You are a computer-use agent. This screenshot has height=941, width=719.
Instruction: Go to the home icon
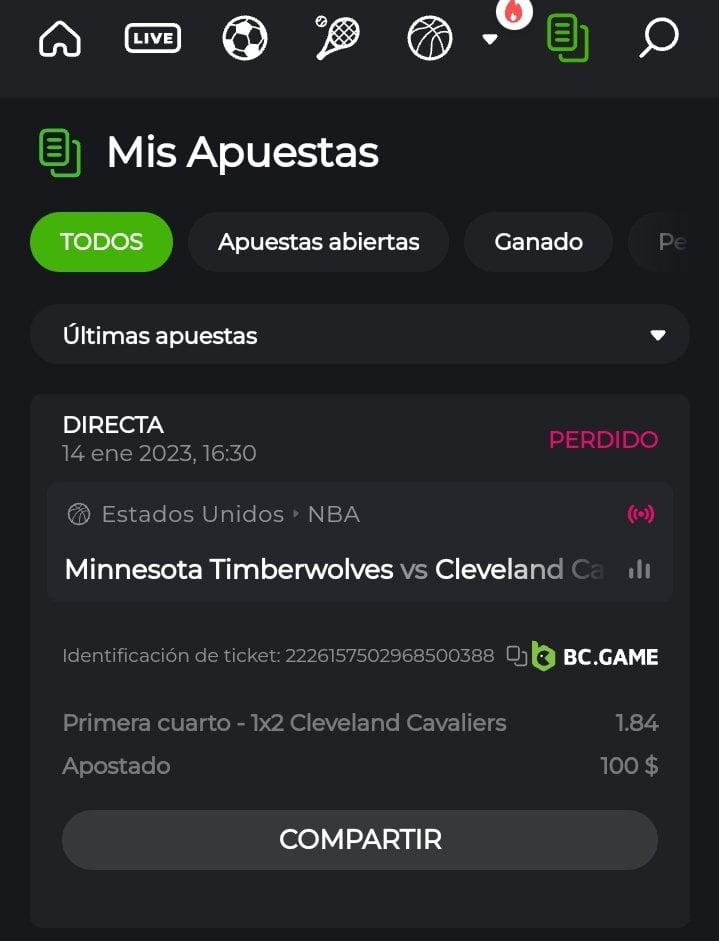pyautogui.click(x=60, y=40)
